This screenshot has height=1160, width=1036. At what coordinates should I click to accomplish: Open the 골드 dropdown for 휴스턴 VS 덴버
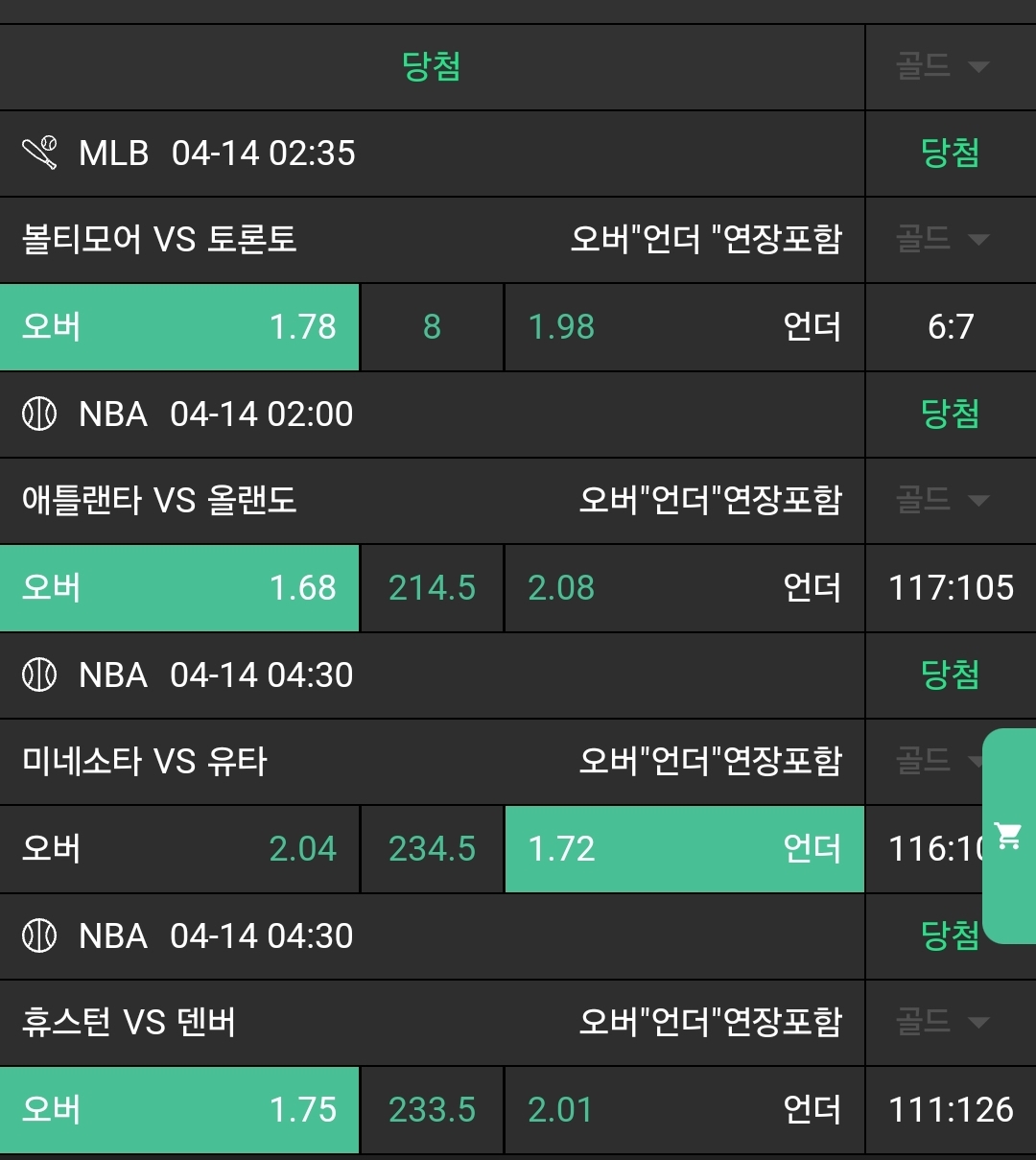tap(942, 1022)
